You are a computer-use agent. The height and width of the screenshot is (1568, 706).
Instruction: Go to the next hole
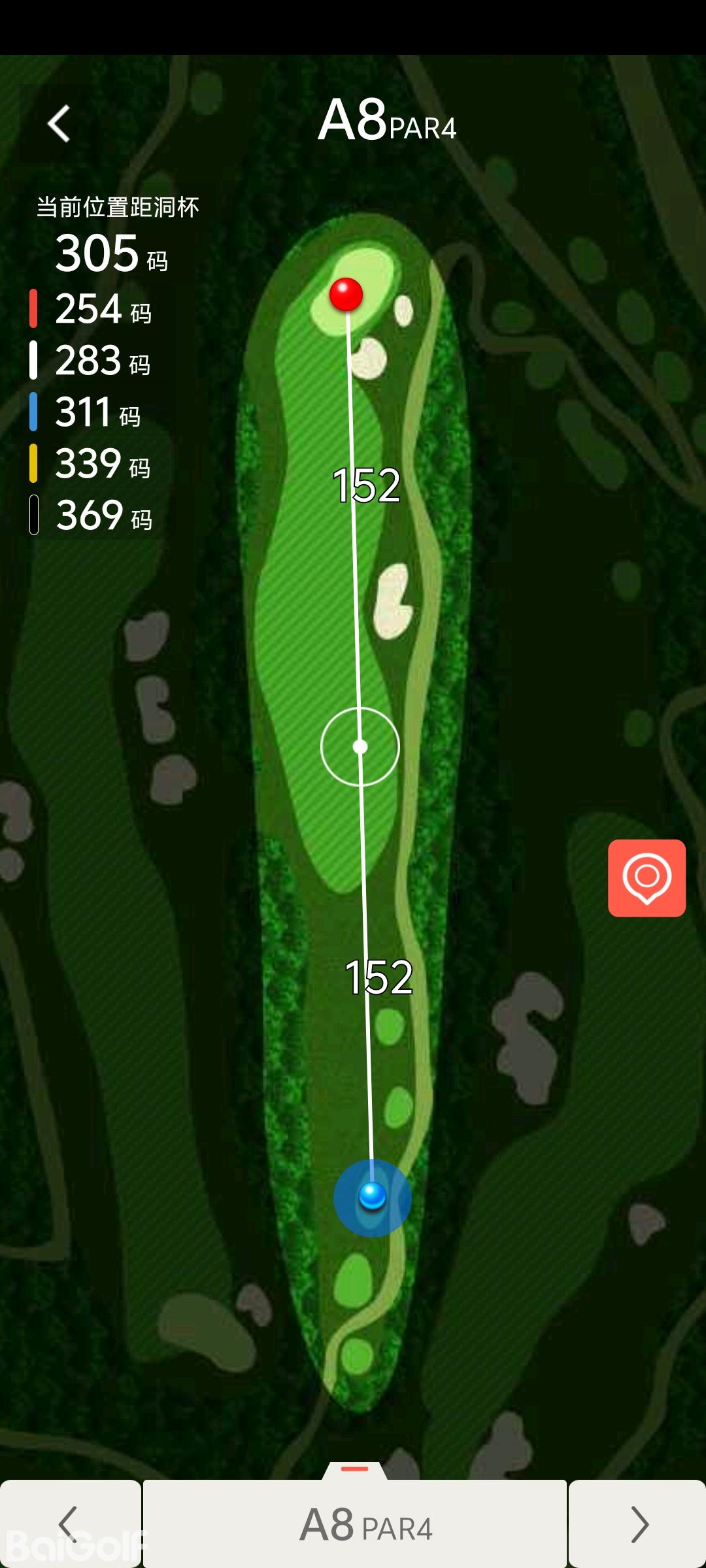(637, 1524)
